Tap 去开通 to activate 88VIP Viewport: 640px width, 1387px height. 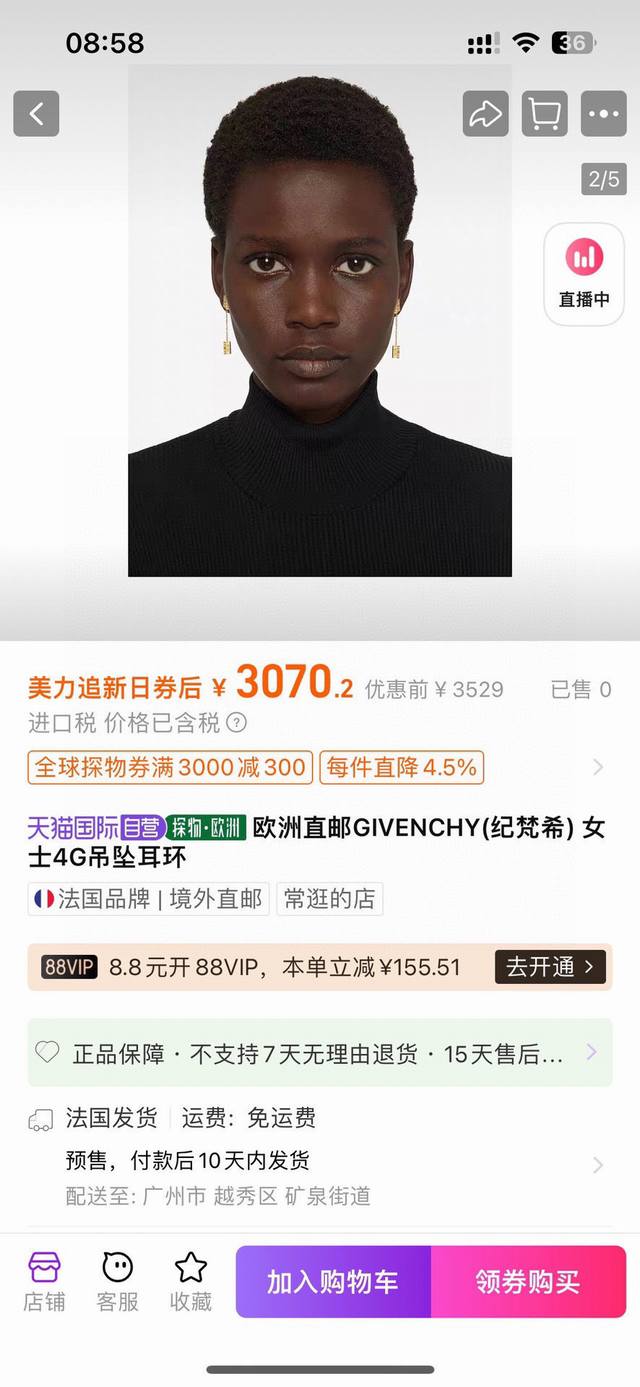550,967
